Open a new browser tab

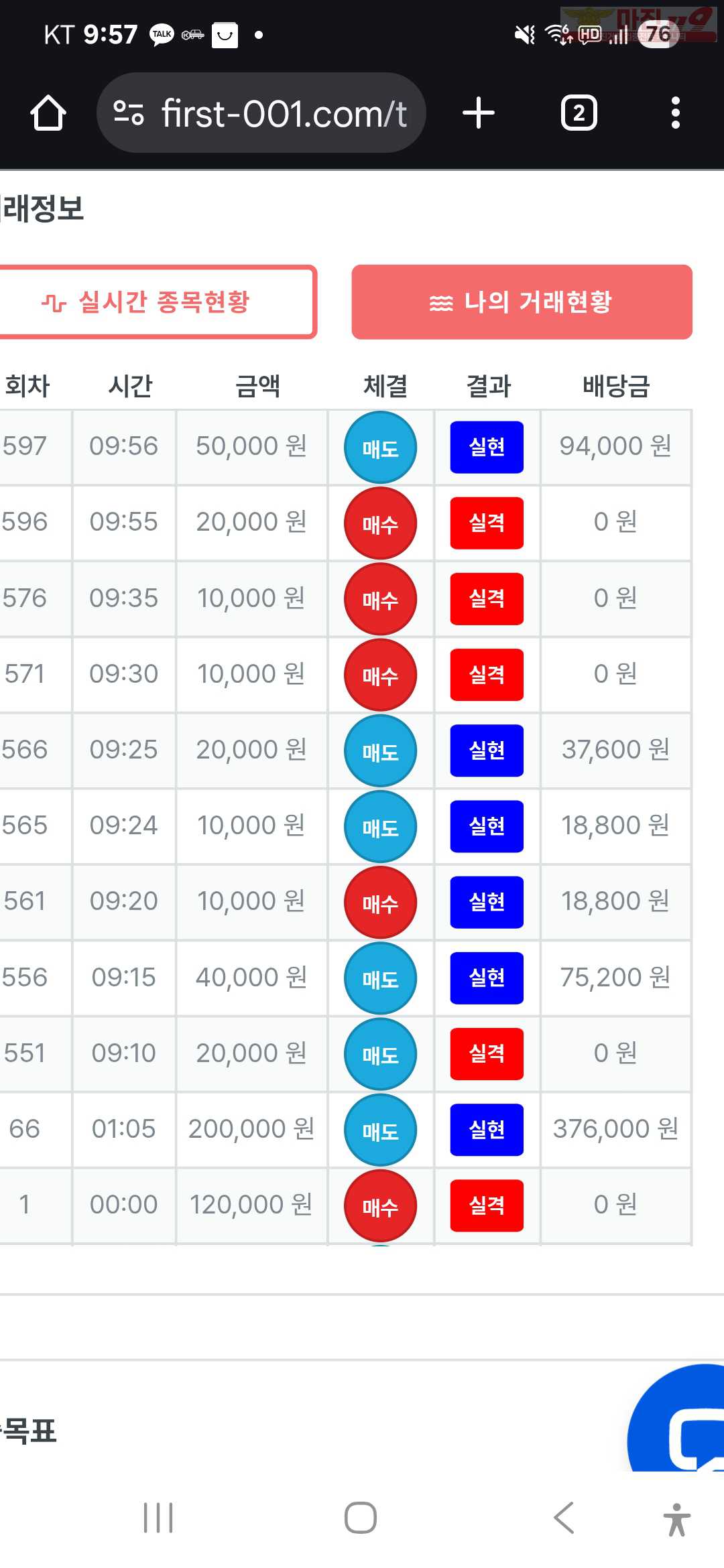(479, 113)
